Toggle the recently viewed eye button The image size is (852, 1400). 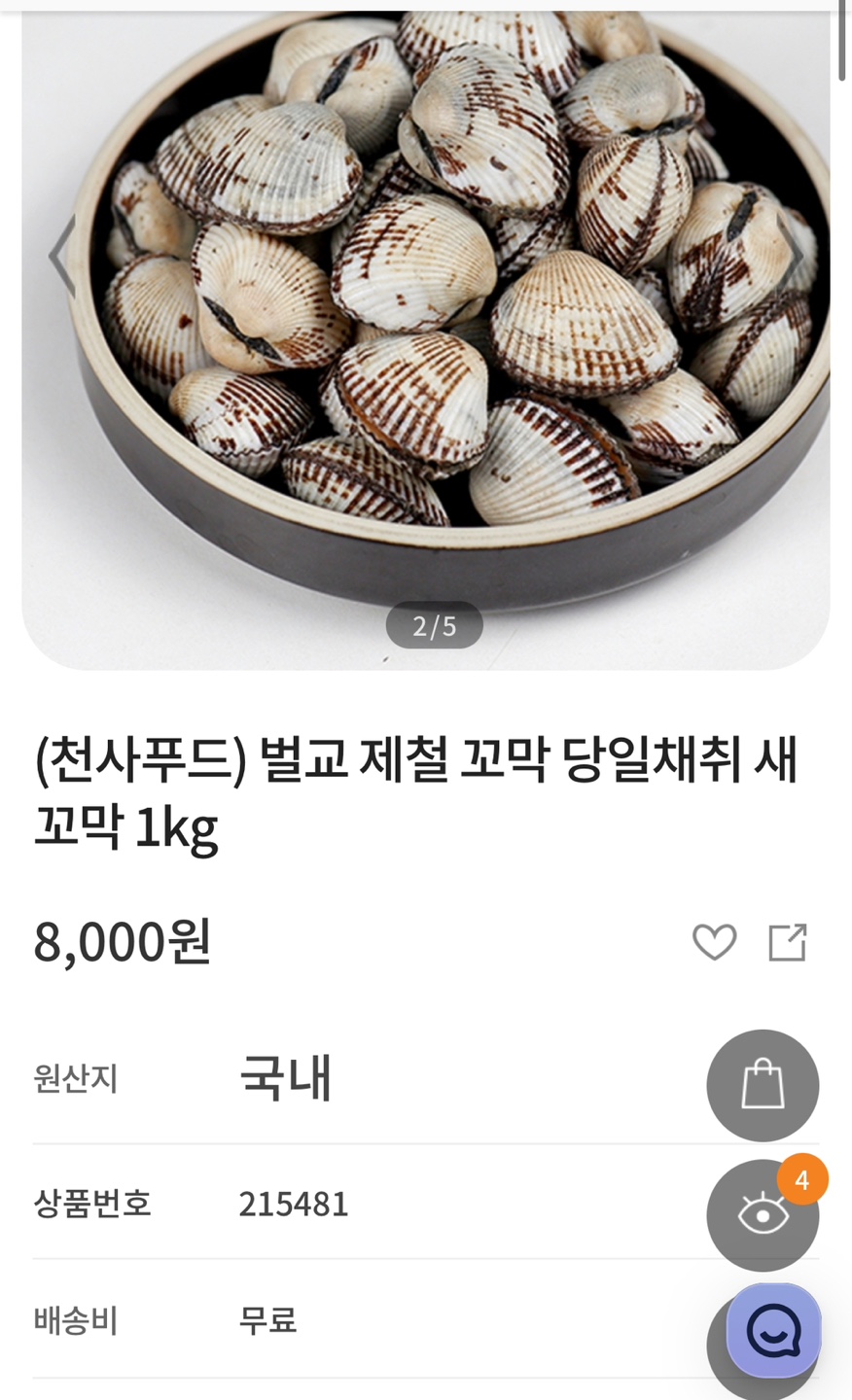(763, 1216)
